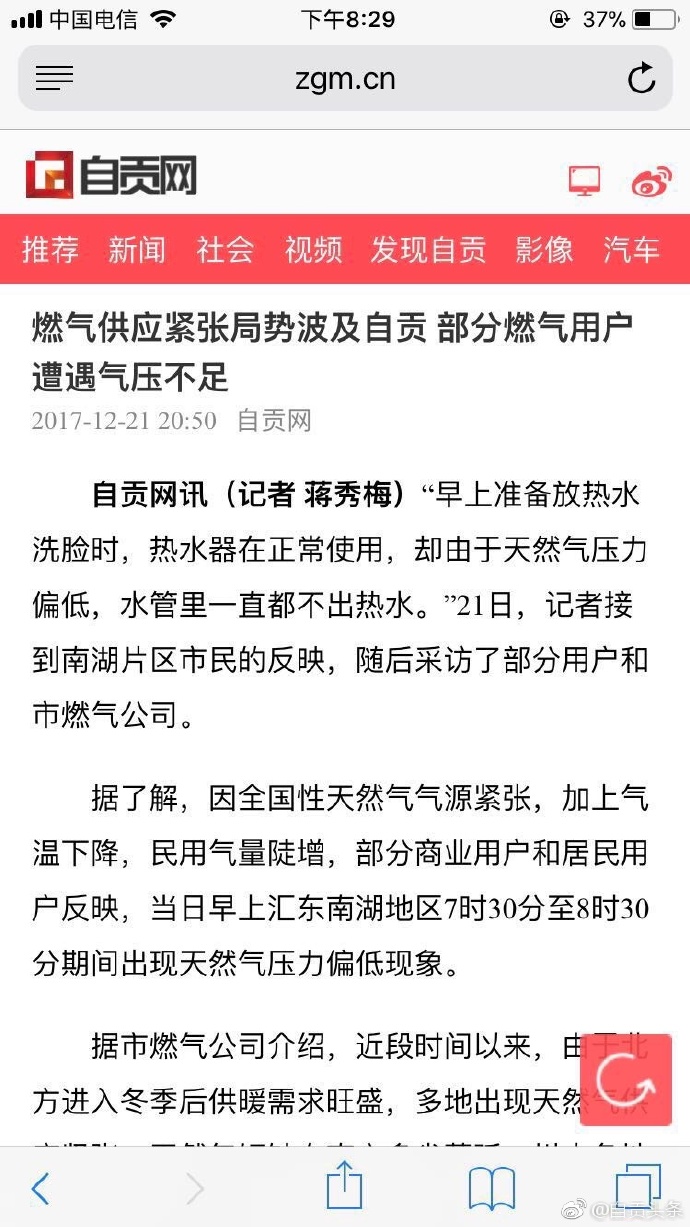The image size is (690, 1227).
Task: Go to the 视频 tab
Action: [x=313, y=249]
